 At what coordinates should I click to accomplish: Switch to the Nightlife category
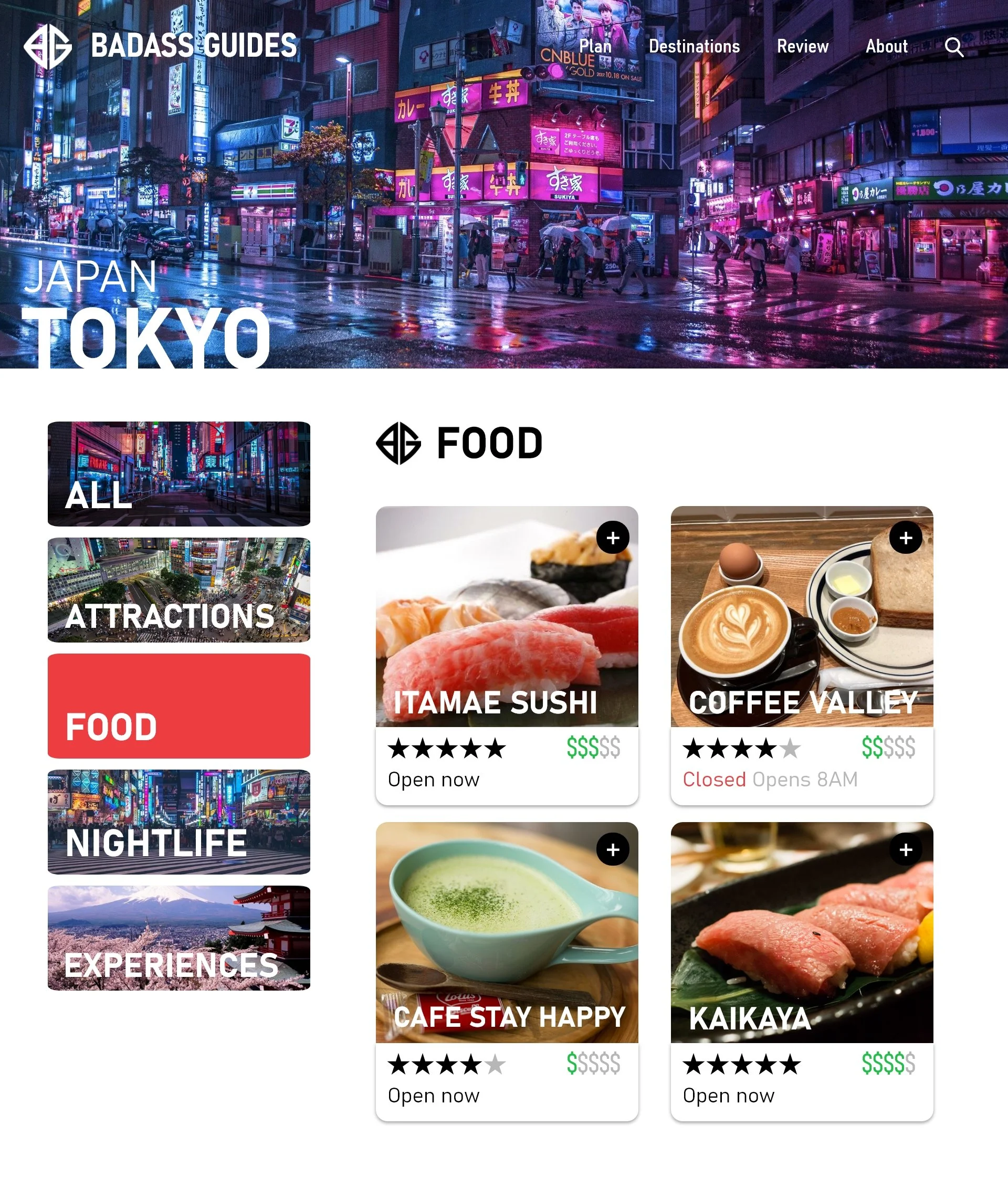click(179, 822)
